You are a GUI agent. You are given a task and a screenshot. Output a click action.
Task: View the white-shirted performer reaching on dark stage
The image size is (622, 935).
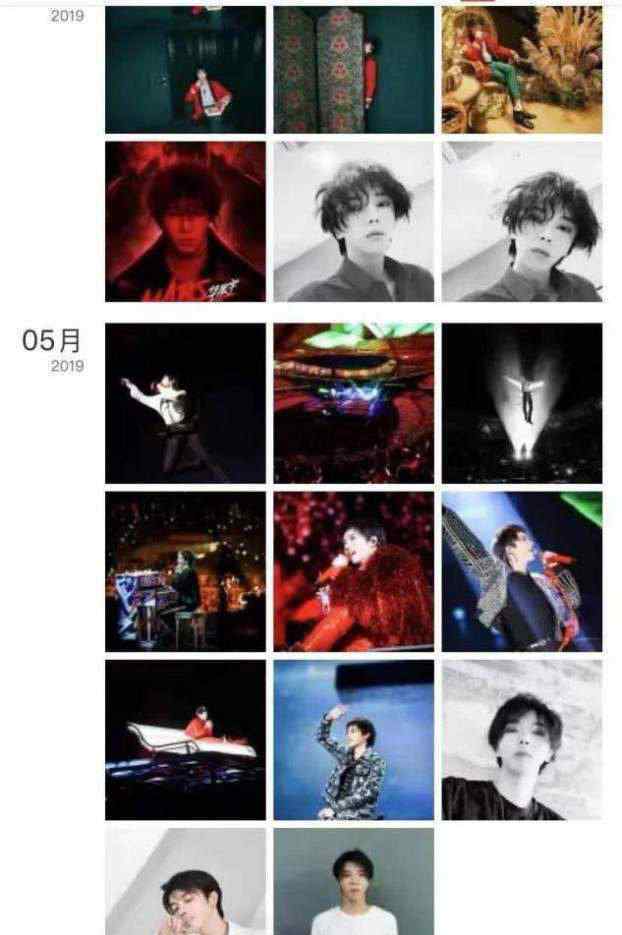point(185,403)
